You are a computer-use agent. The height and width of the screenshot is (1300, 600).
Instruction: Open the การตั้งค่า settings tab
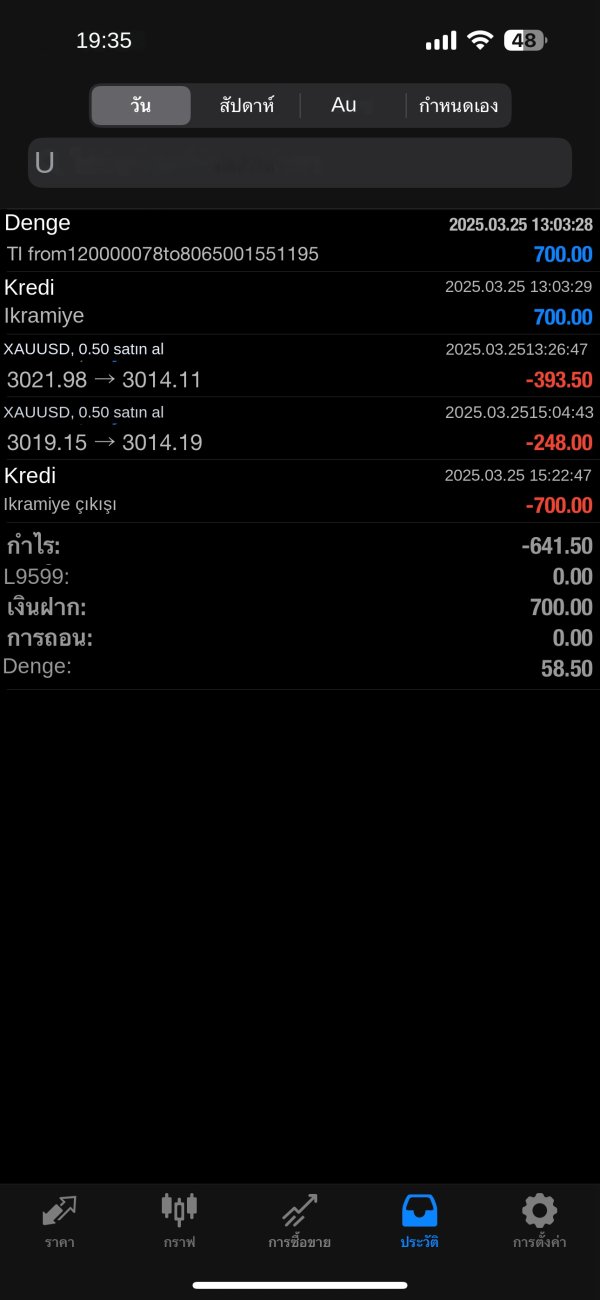click(x=540, y=1222)
